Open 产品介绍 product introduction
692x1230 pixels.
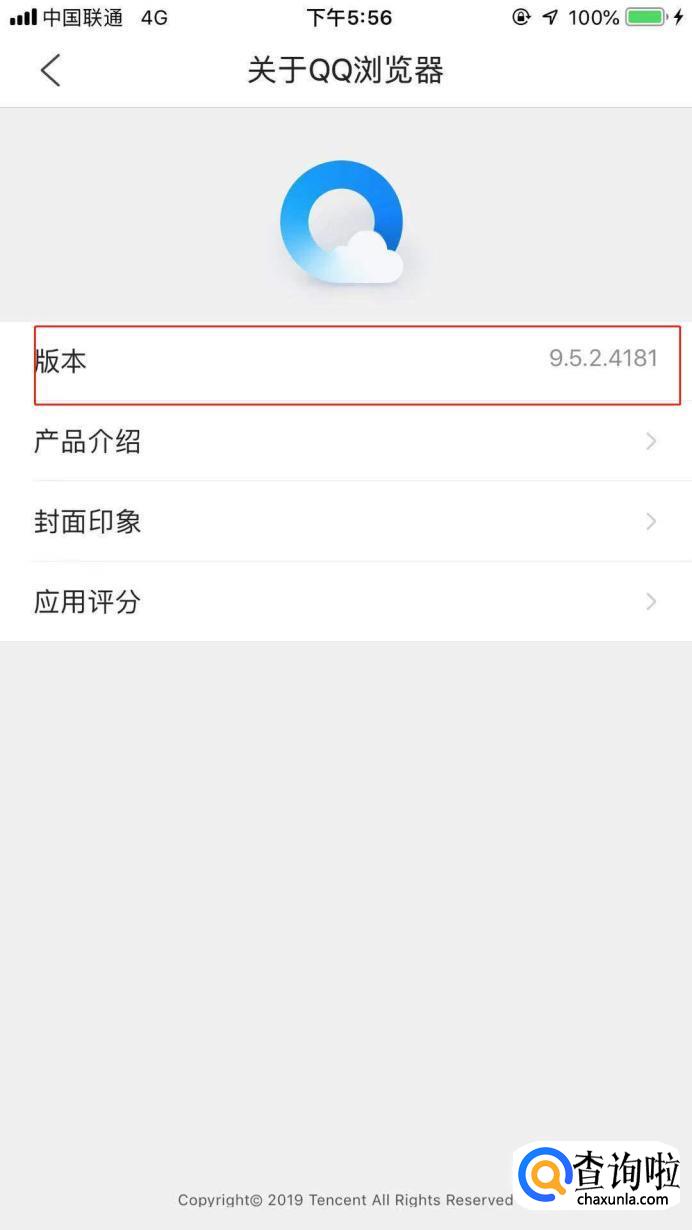[x=346, y=441]
